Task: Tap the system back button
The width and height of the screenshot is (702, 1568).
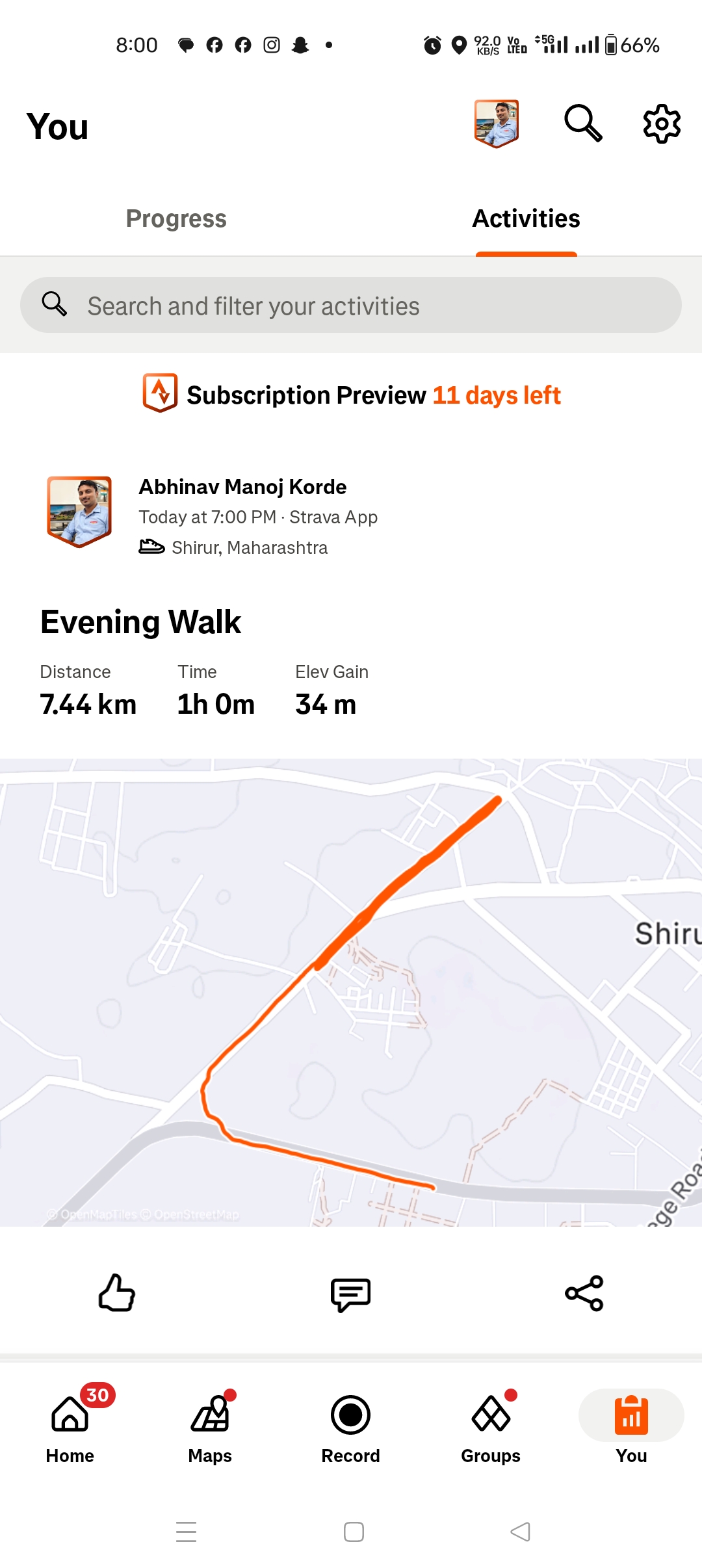Action: [x=520, y=1532]
